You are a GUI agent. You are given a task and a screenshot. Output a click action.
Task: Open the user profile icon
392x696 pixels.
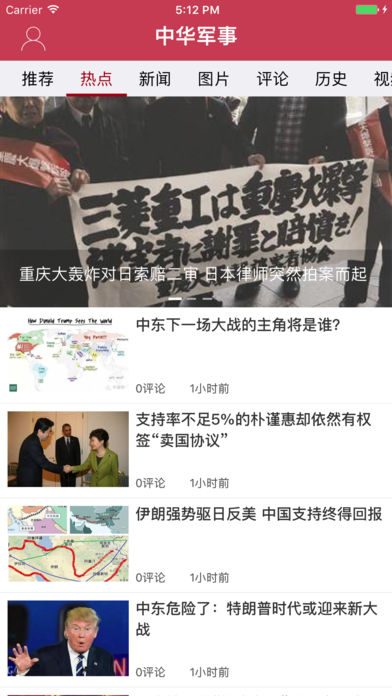pyautogui.click(x=33, y=39)
